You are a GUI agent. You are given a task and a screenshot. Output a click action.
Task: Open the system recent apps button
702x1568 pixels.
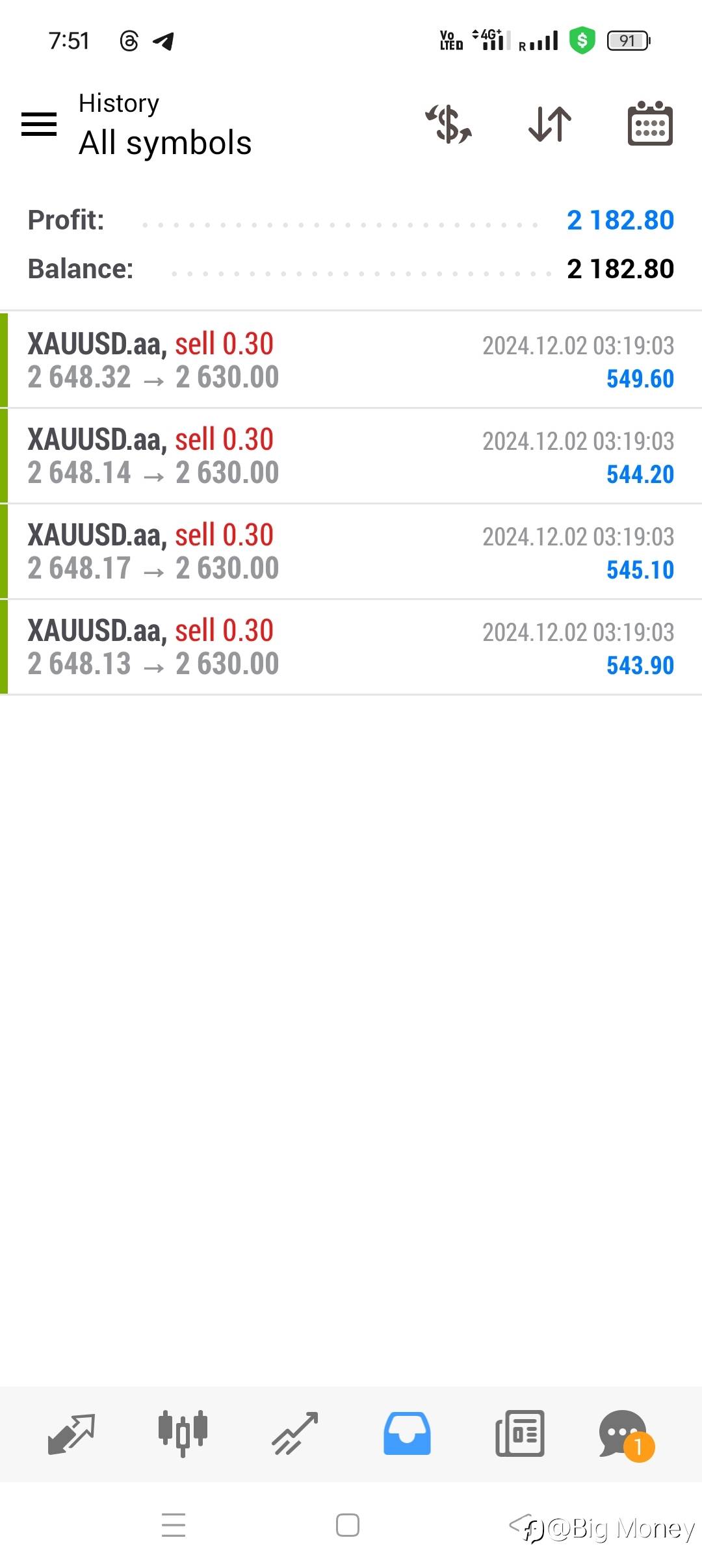click(x=174, y=1525)
